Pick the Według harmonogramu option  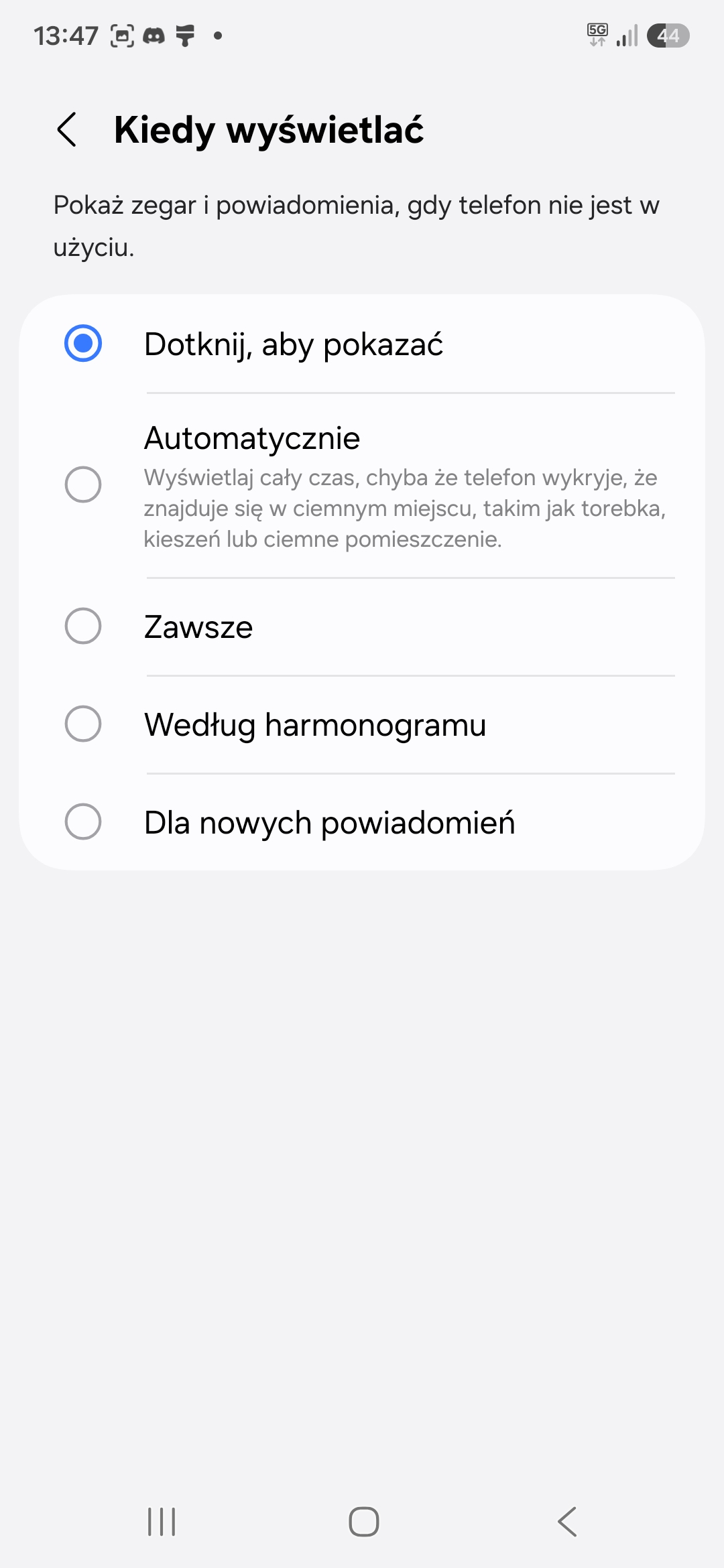362,724
